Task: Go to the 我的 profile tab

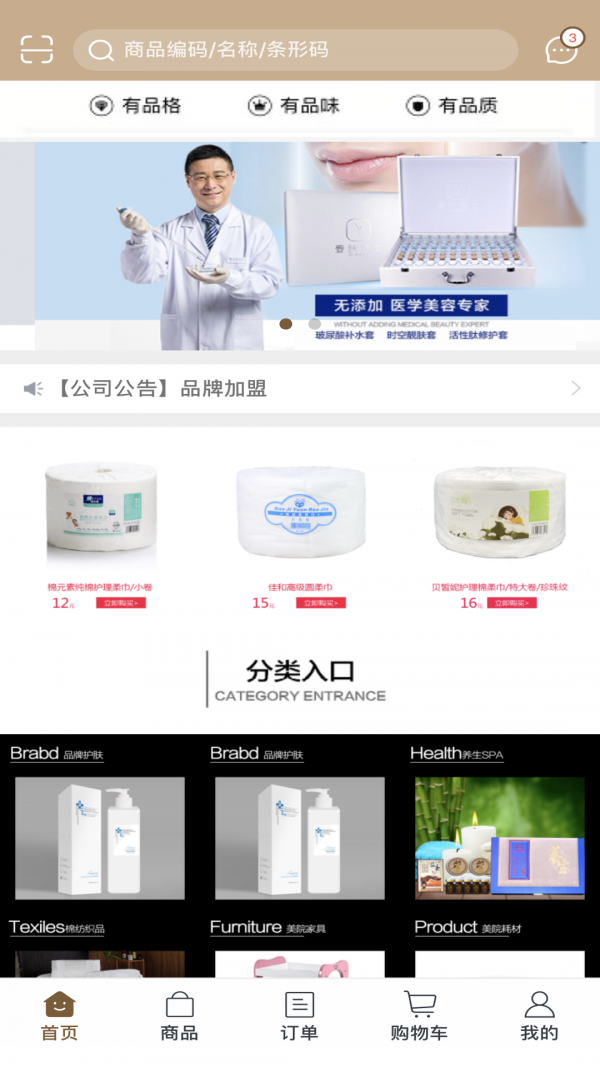Action: coord(539,1016)
